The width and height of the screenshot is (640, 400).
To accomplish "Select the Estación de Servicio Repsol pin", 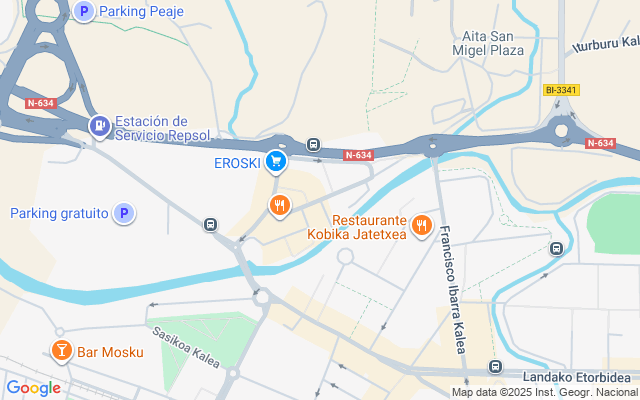I will coord(100,127).
